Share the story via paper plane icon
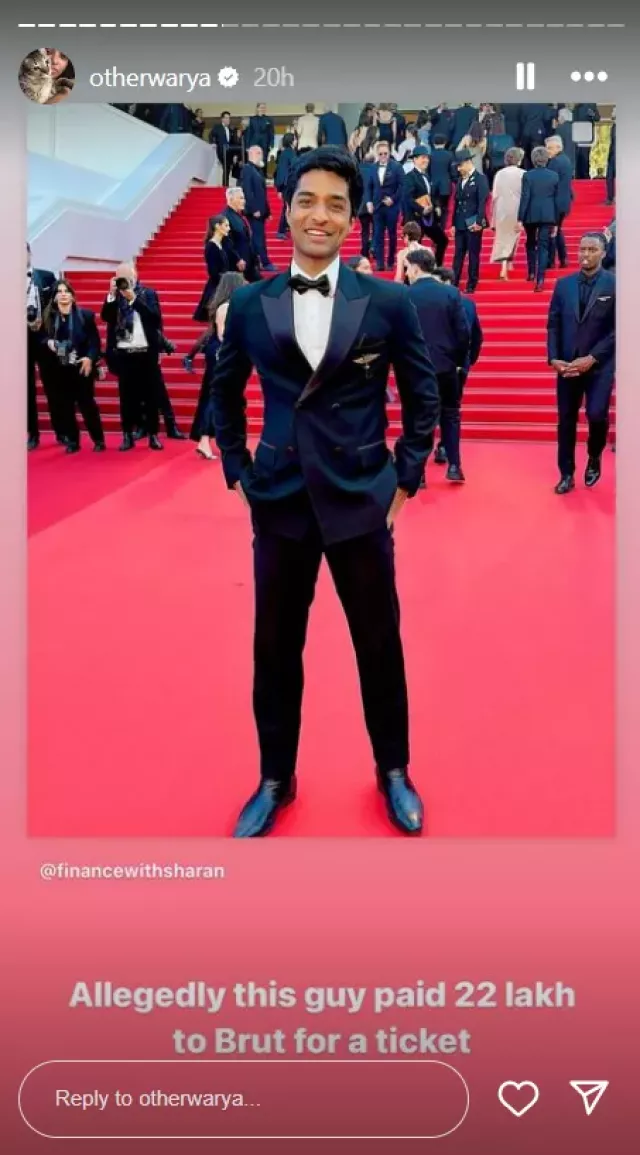640x1155 pixels. [589, 1098]
